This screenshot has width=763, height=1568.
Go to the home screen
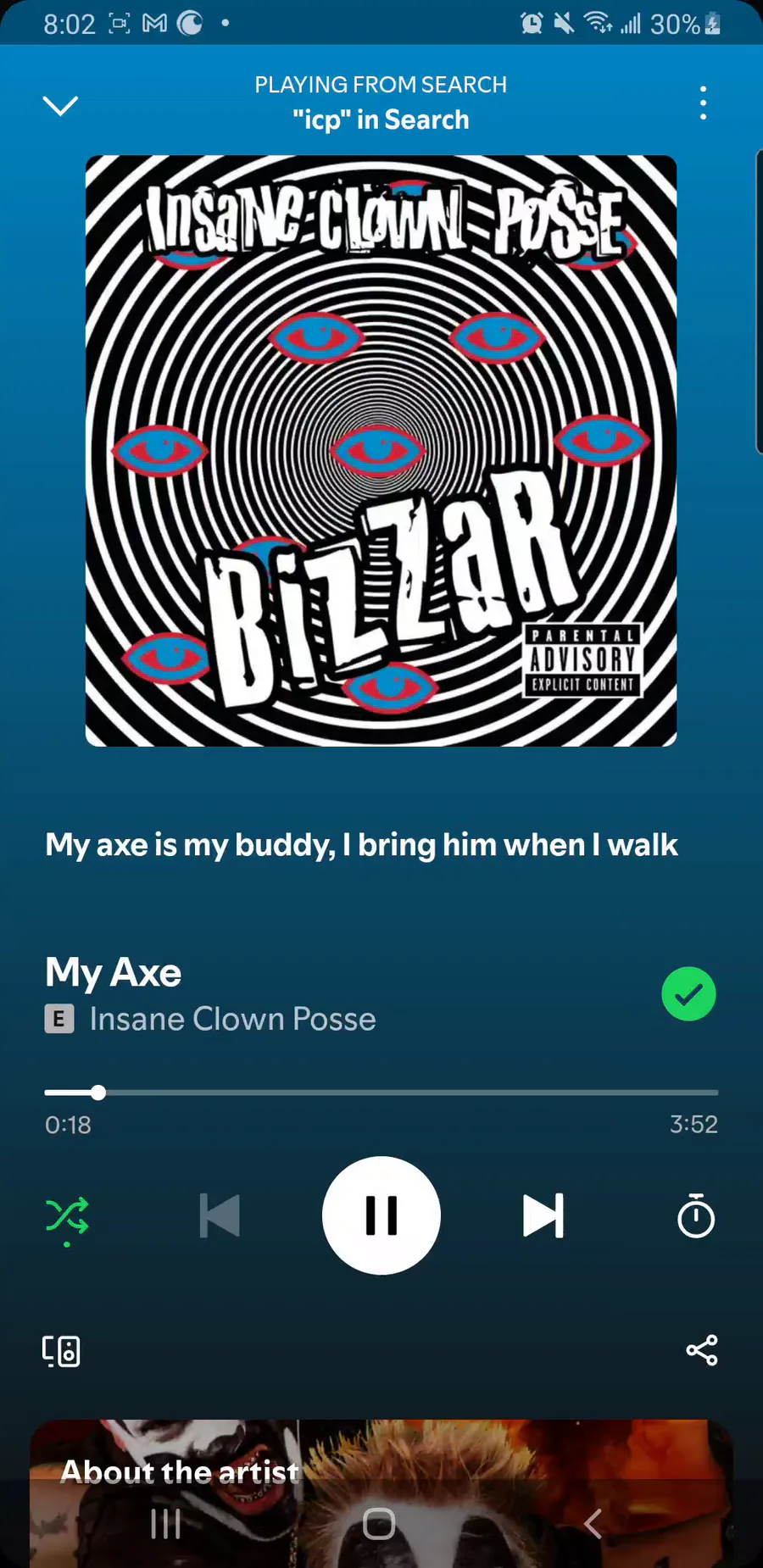(379, 1523)
